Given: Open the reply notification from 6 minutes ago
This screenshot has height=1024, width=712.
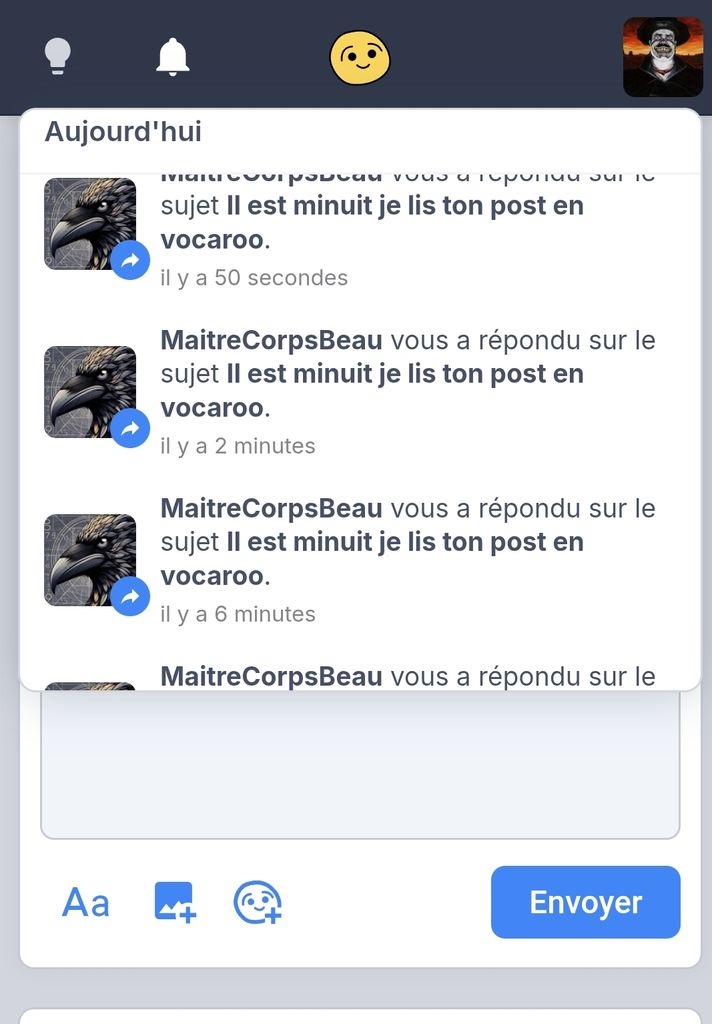Looking at the screenshot, I should 400,560.
